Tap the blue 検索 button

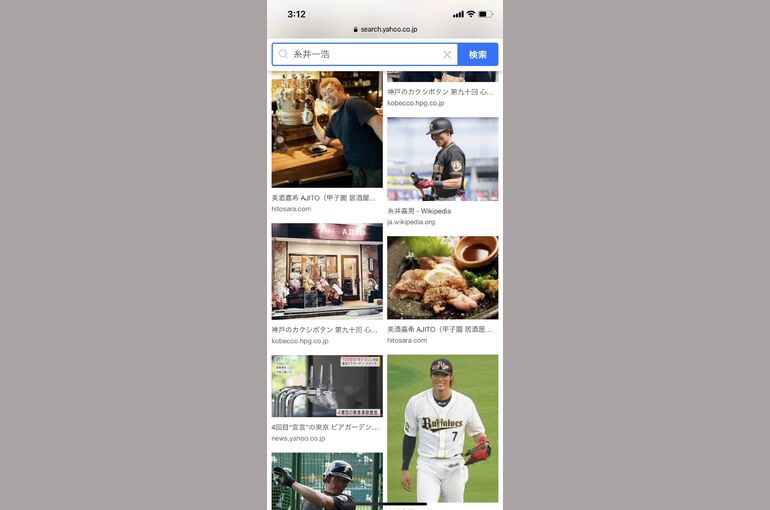pos(477,54)
